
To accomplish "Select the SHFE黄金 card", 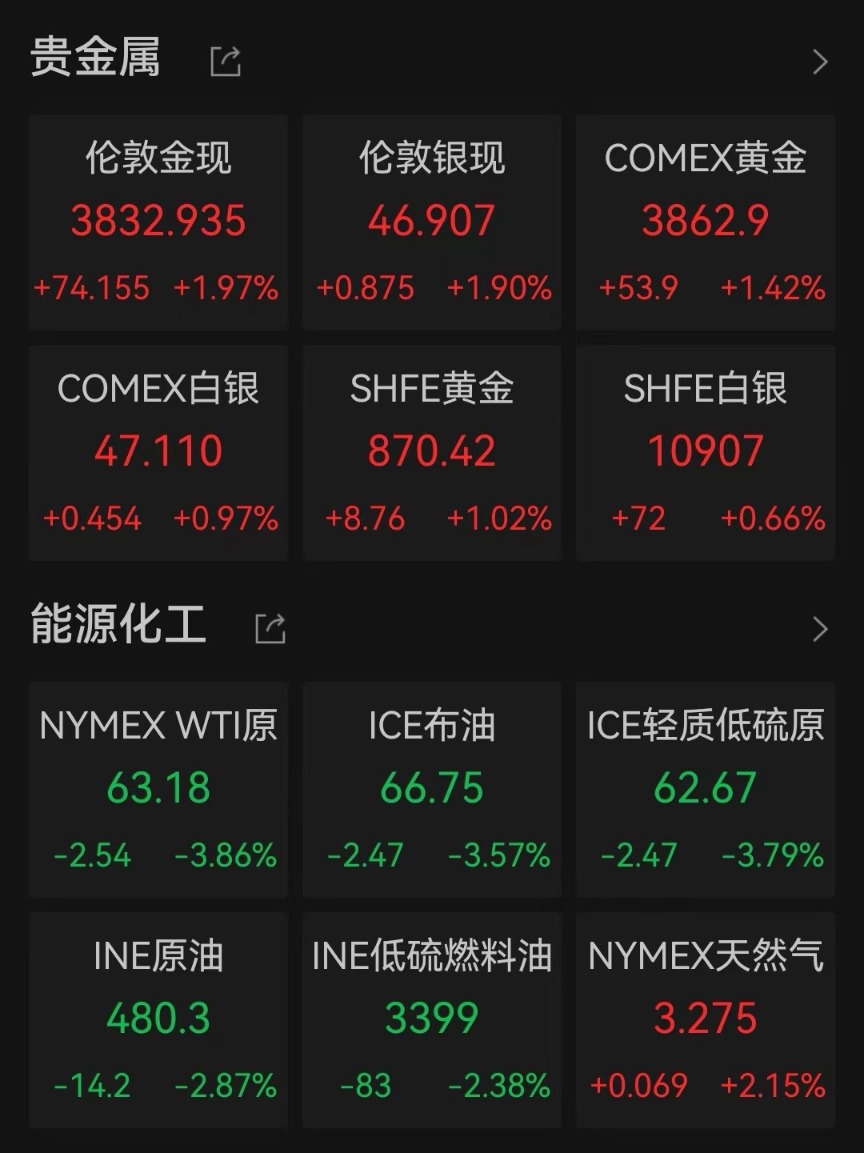I will [x=432, y=452].
